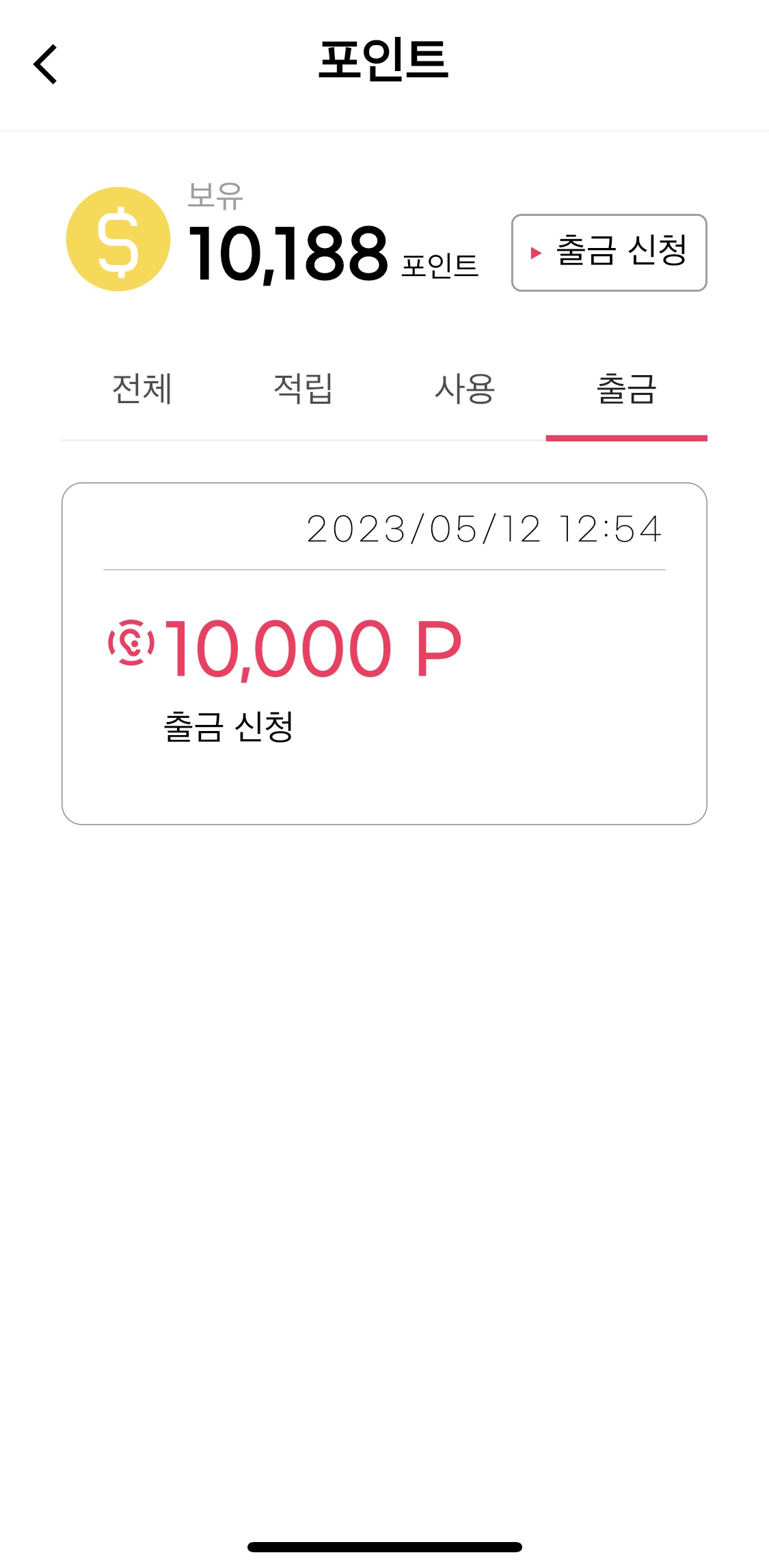Show the 출금 tab
This screenshot has width=769, height=1568.
[626, 389]
